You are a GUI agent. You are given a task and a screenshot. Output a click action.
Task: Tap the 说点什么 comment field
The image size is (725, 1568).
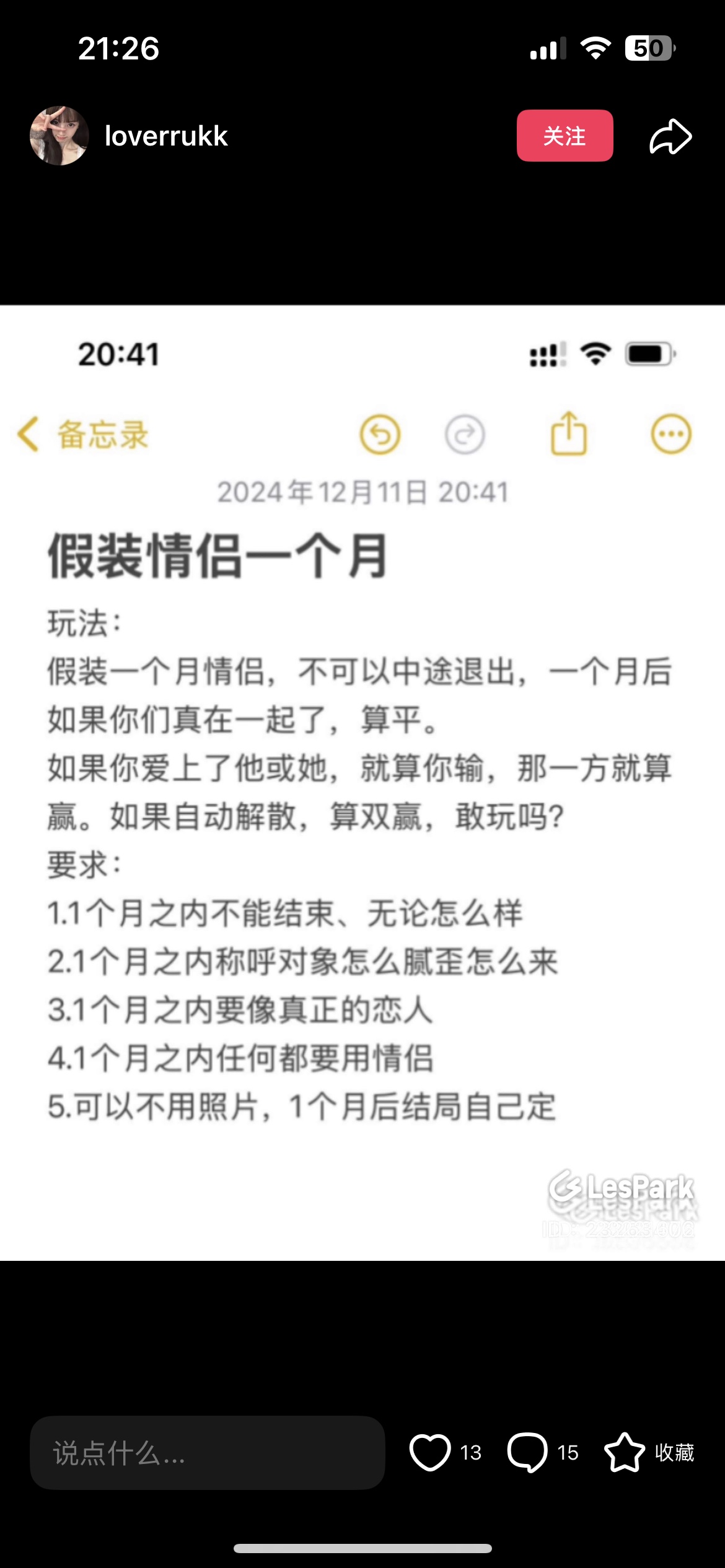[x=207, y=1452]
